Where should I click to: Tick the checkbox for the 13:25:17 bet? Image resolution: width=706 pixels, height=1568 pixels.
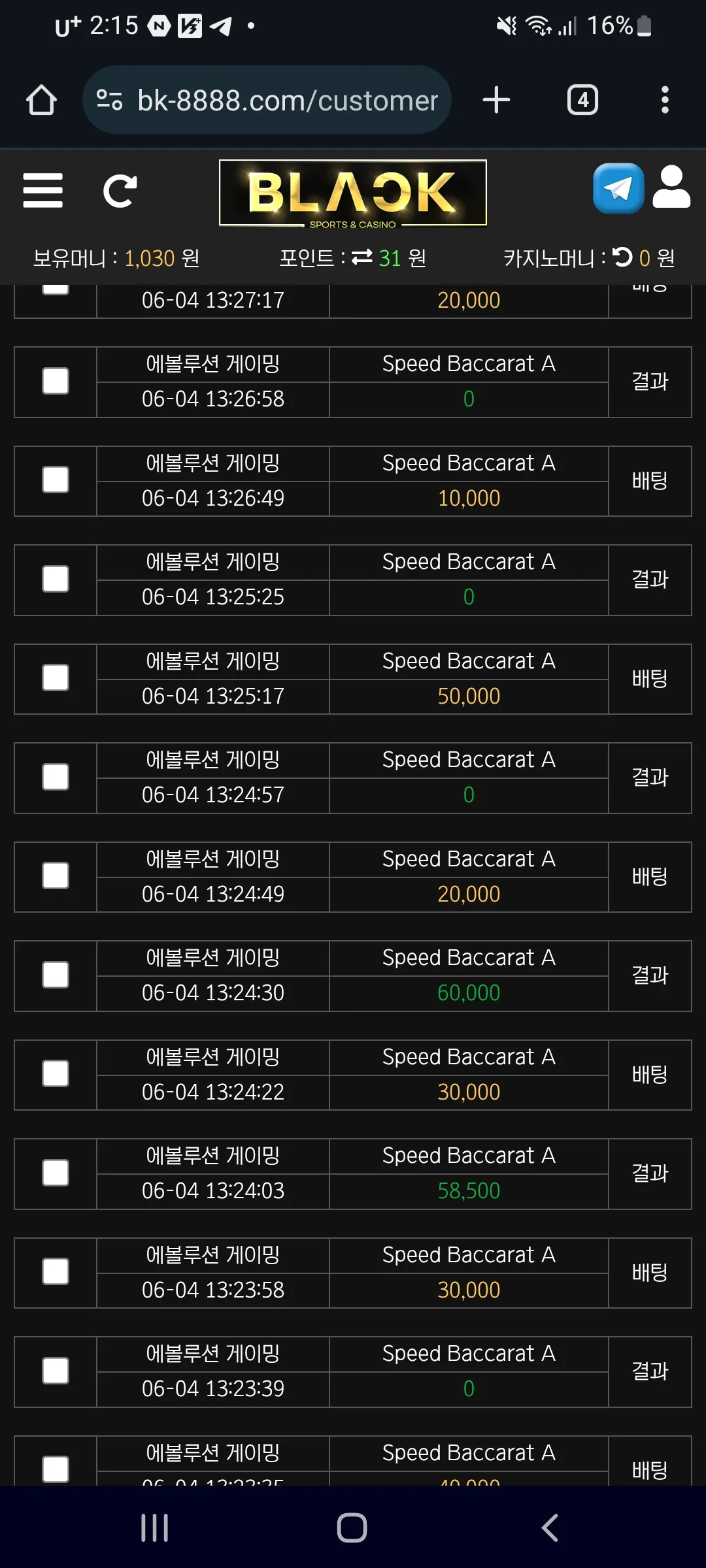(x=56, y=678)
